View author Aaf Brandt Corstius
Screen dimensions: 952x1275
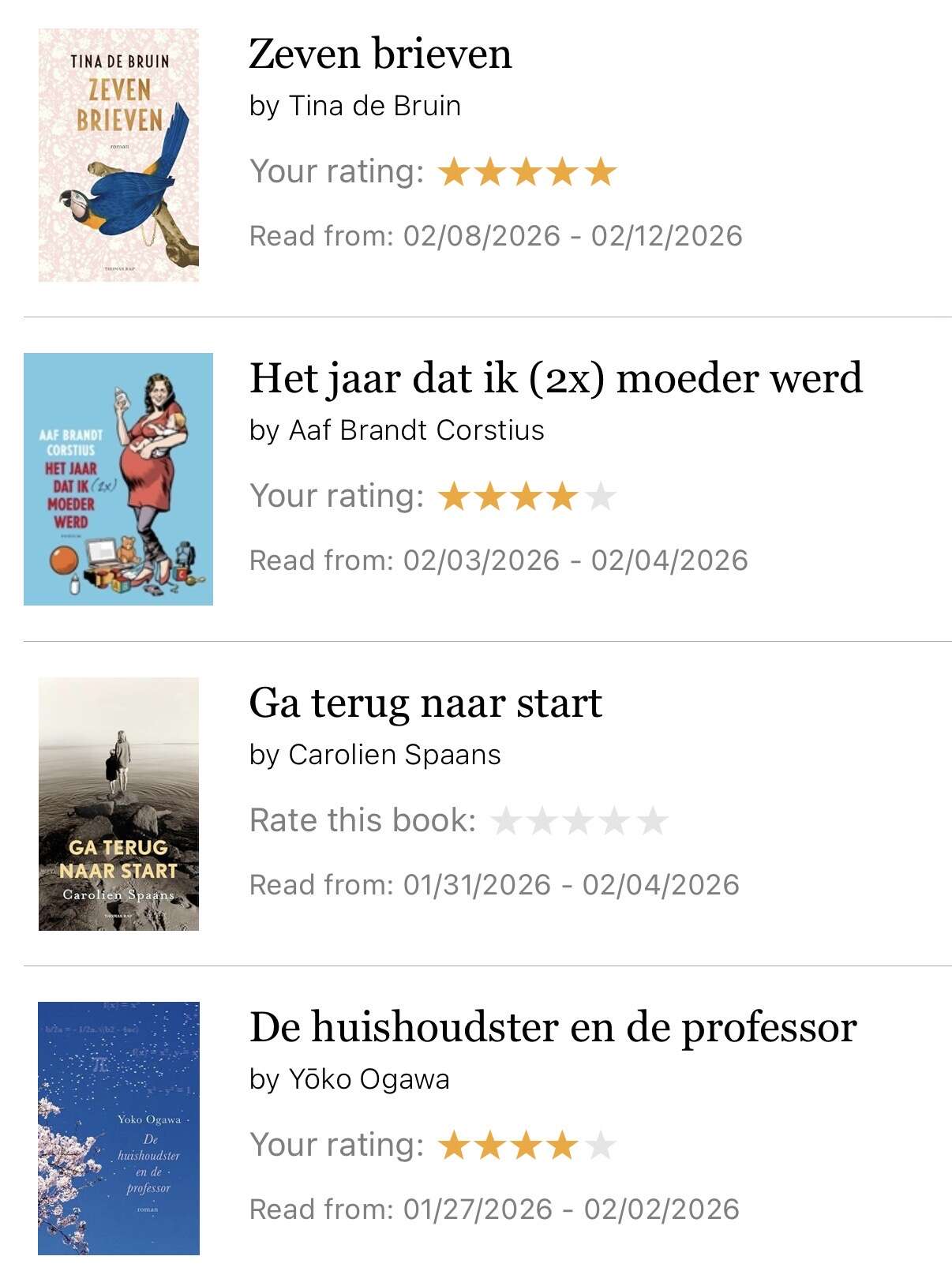(x=416, y=430)
